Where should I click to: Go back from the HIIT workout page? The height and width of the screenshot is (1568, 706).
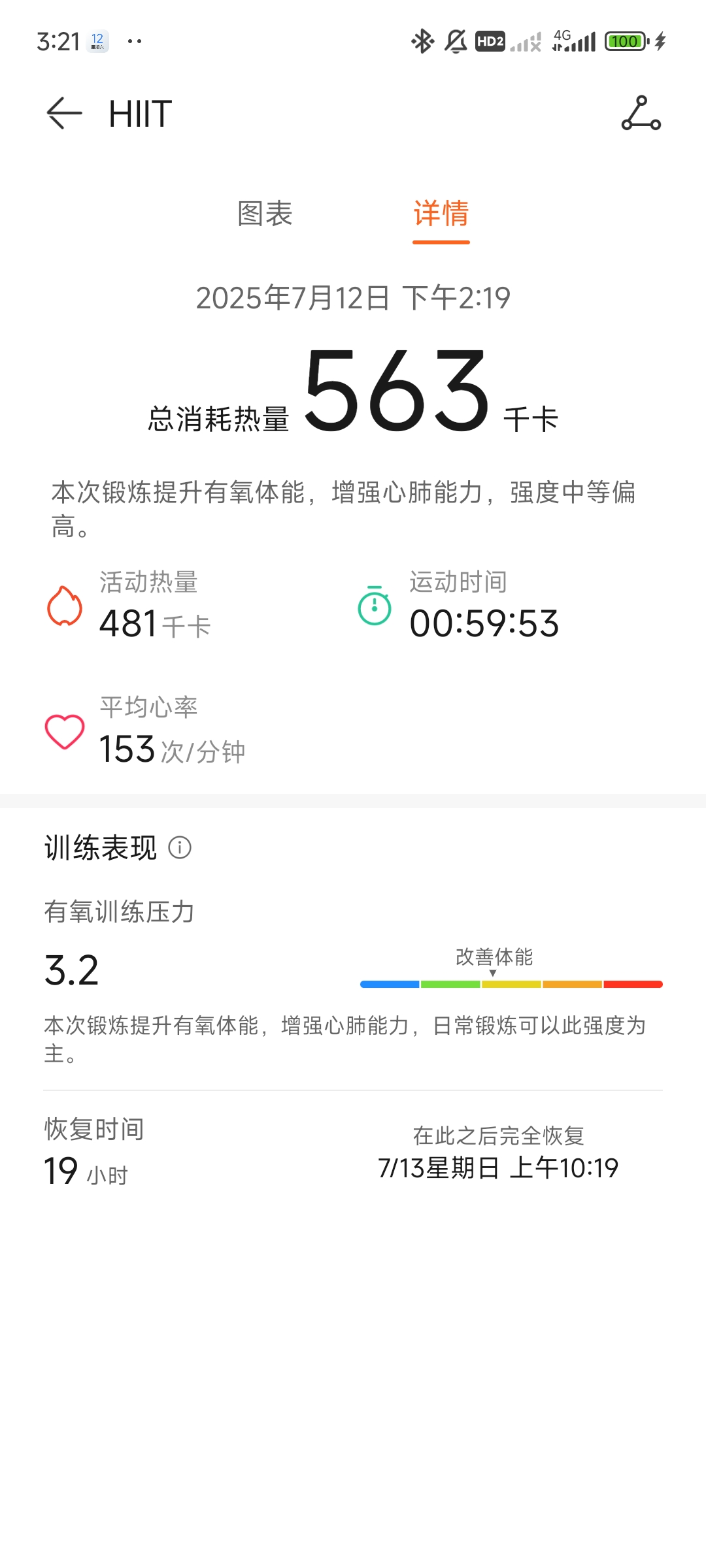[x=64, y=113]
